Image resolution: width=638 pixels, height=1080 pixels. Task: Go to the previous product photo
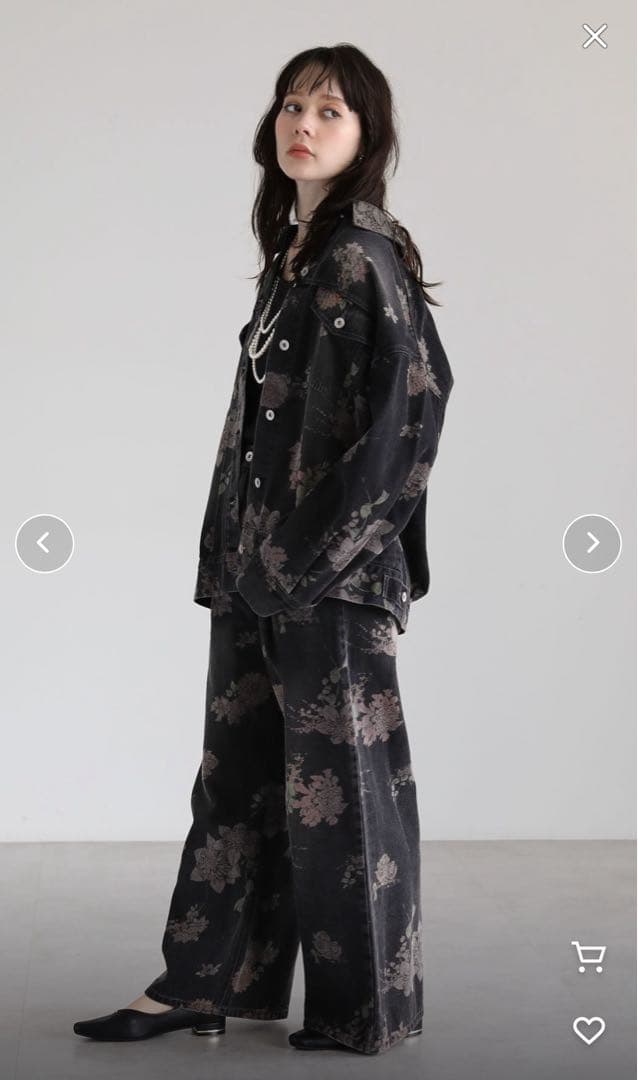click(x=44, y=543)
